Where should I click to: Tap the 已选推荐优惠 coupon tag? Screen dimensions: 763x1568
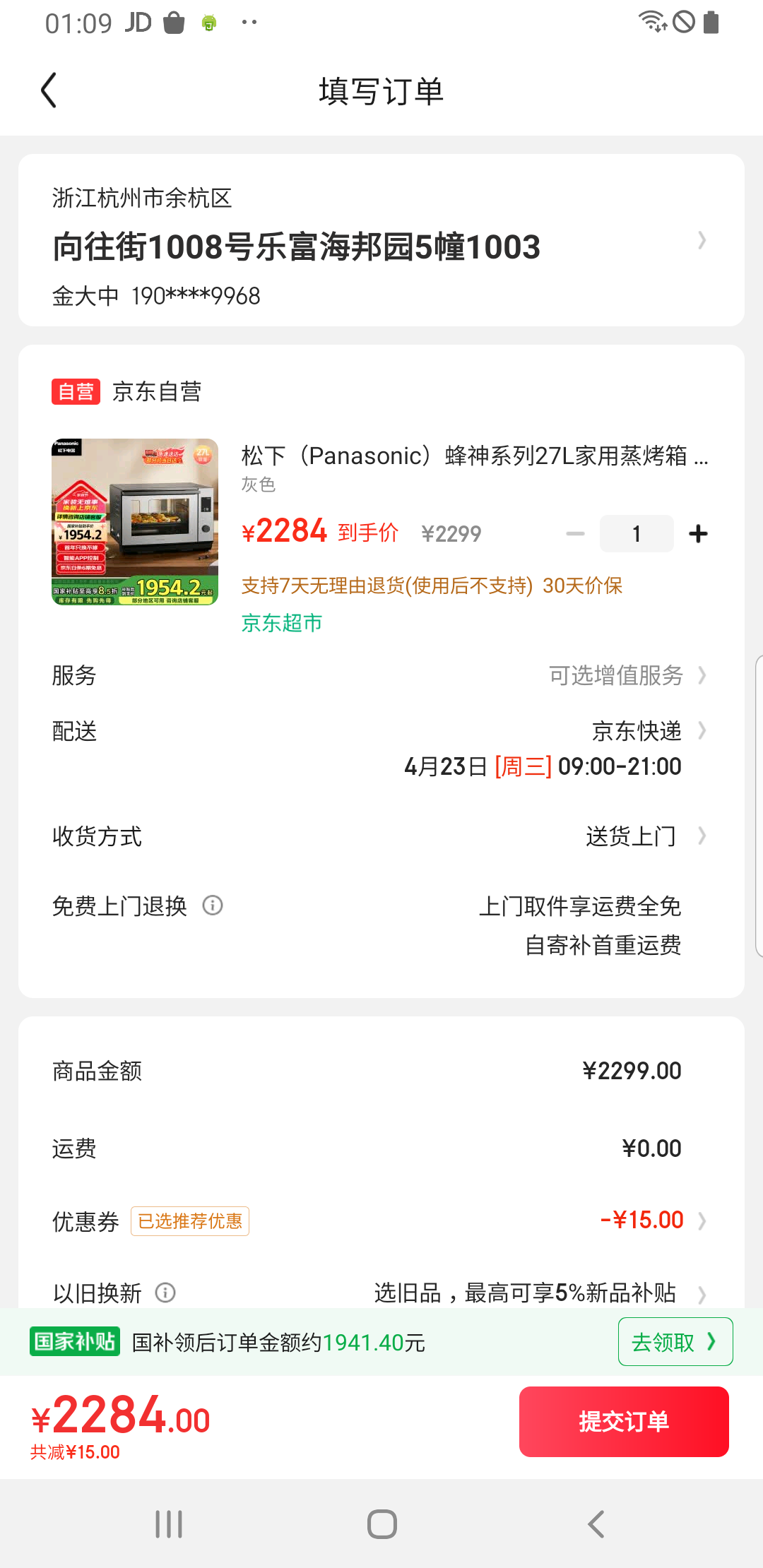pyautogui.click(x=189, y=1220)
